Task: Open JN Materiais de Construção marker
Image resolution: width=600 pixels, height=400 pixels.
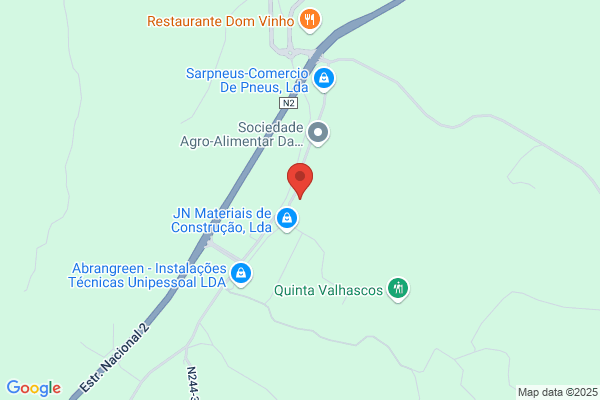Action: 287,217
